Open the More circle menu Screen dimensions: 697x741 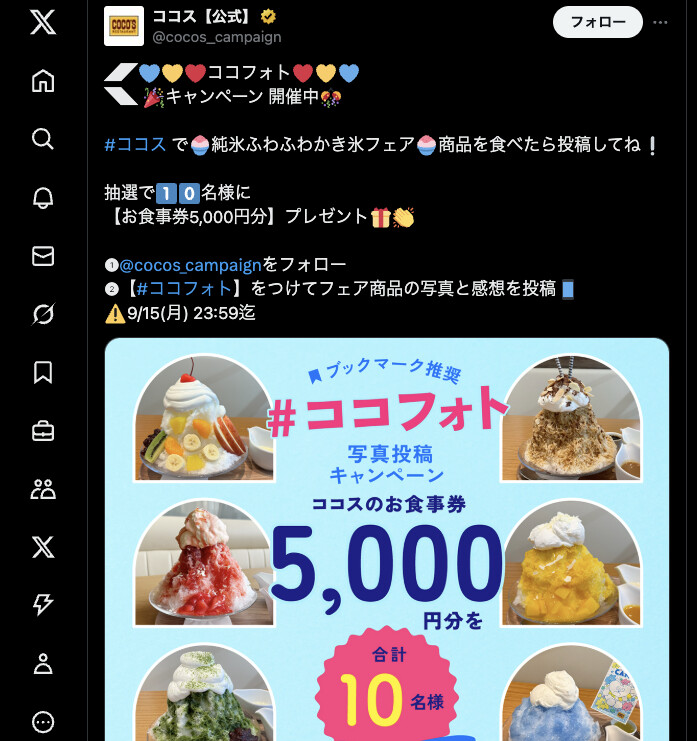click(43, 721)
